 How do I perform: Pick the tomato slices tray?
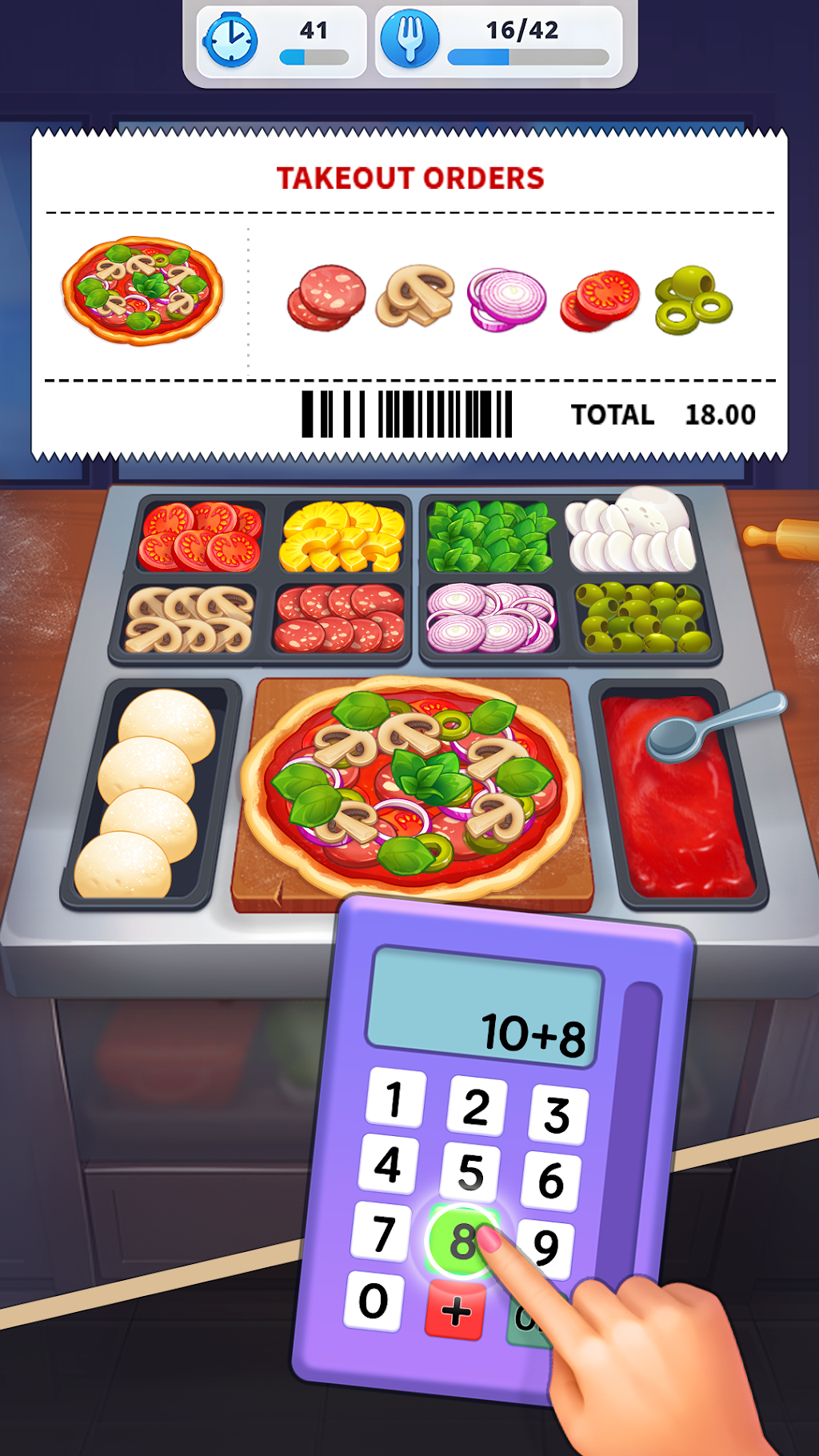pyautogui.click(x=200, y=536)
